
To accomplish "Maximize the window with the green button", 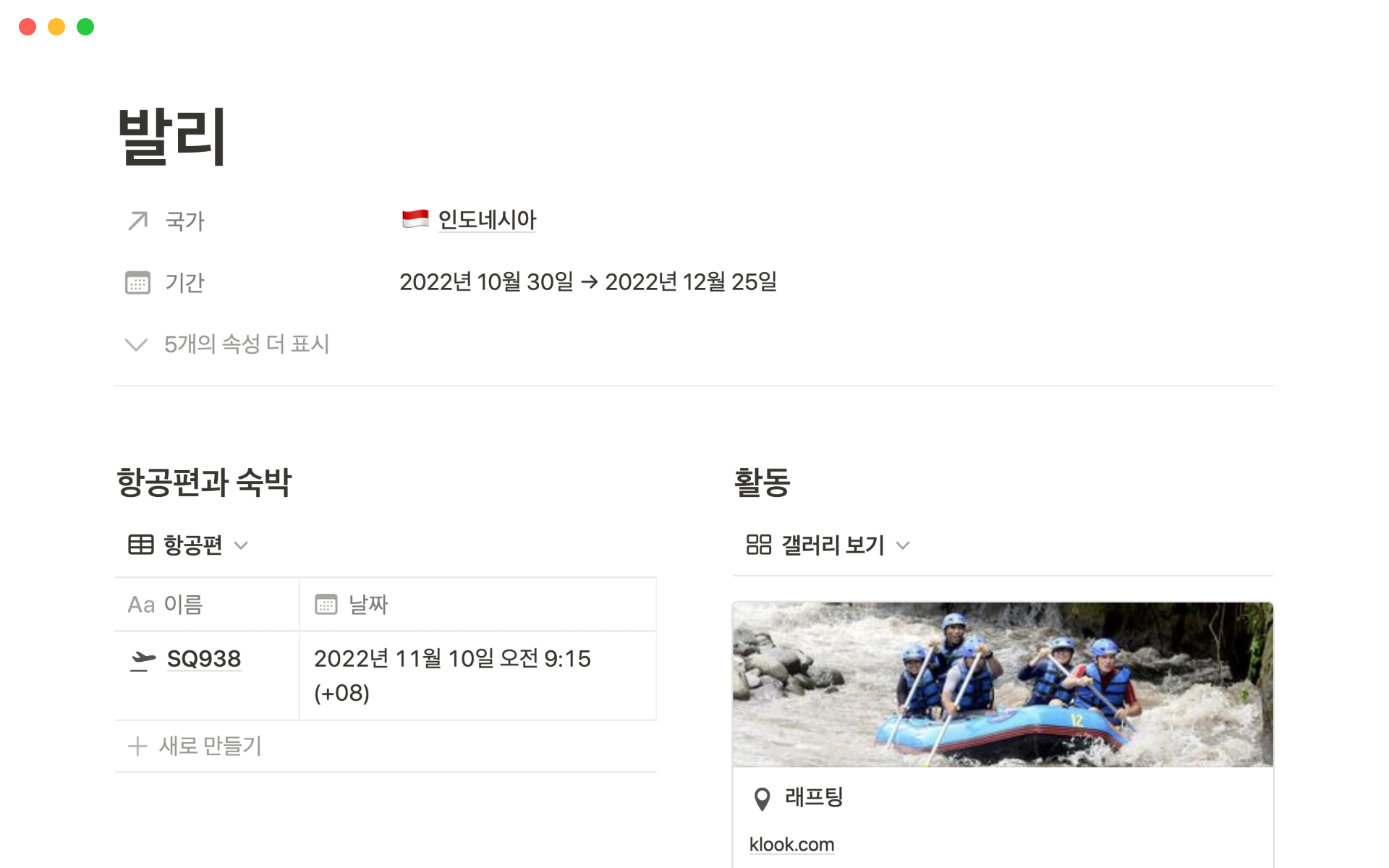I will point(85,27).
